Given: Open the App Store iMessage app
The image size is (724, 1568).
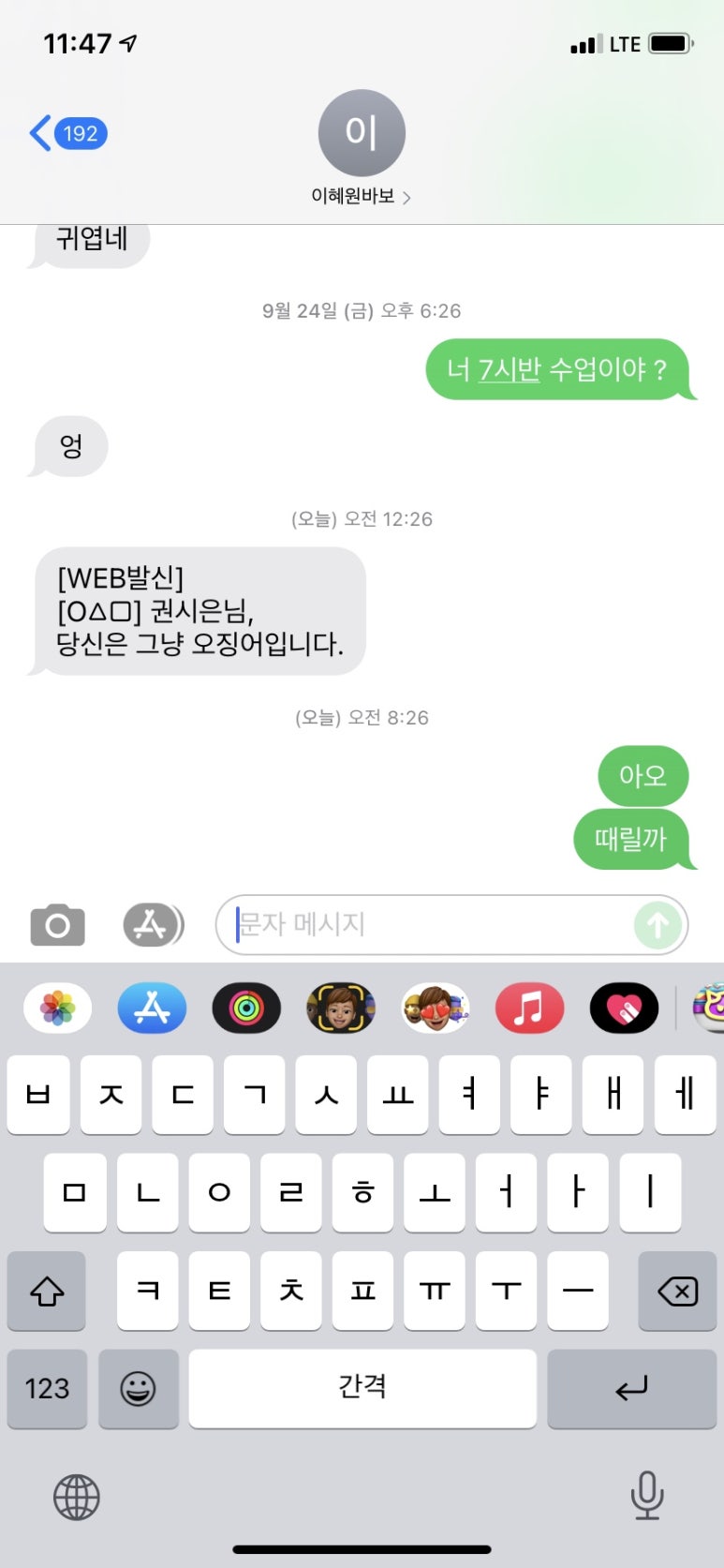Looking at the screenshot, I should [152, 1008].
